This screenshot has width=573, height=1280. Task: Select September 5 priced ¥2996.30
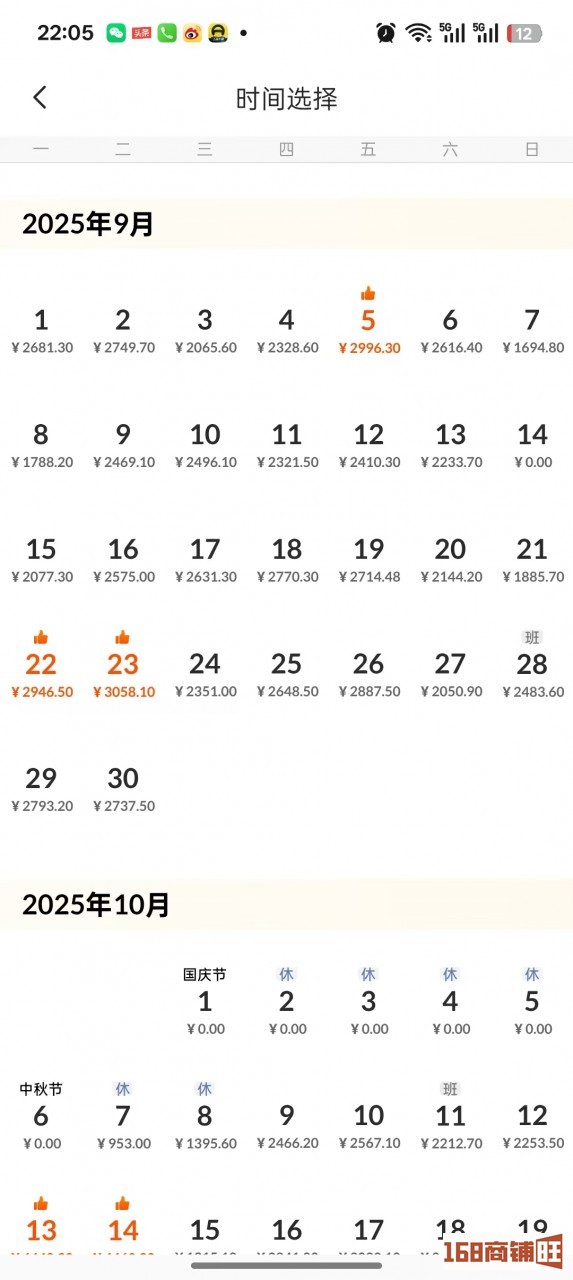click(x=368, y=321)
